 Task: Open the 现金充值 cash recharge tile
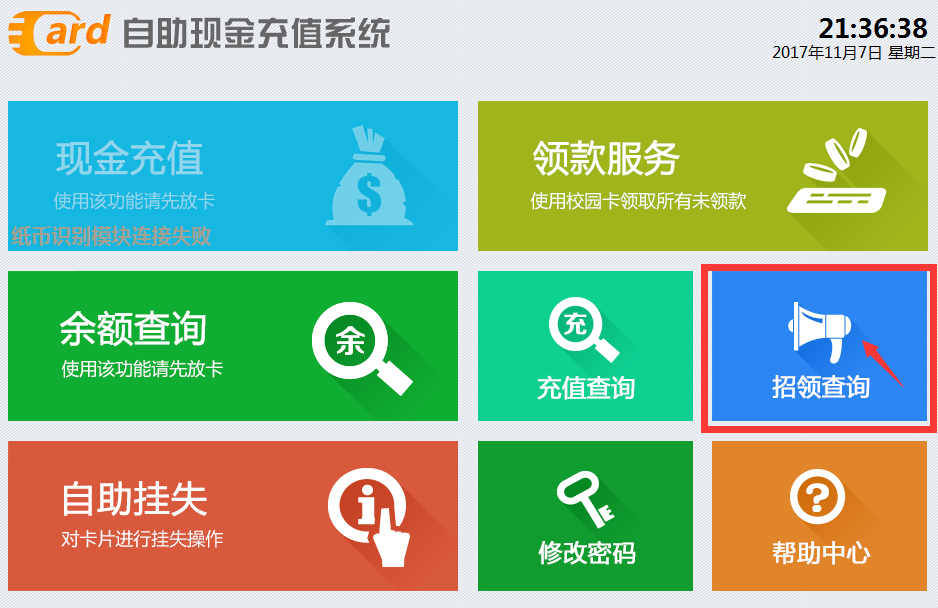[x=232, y=176]
